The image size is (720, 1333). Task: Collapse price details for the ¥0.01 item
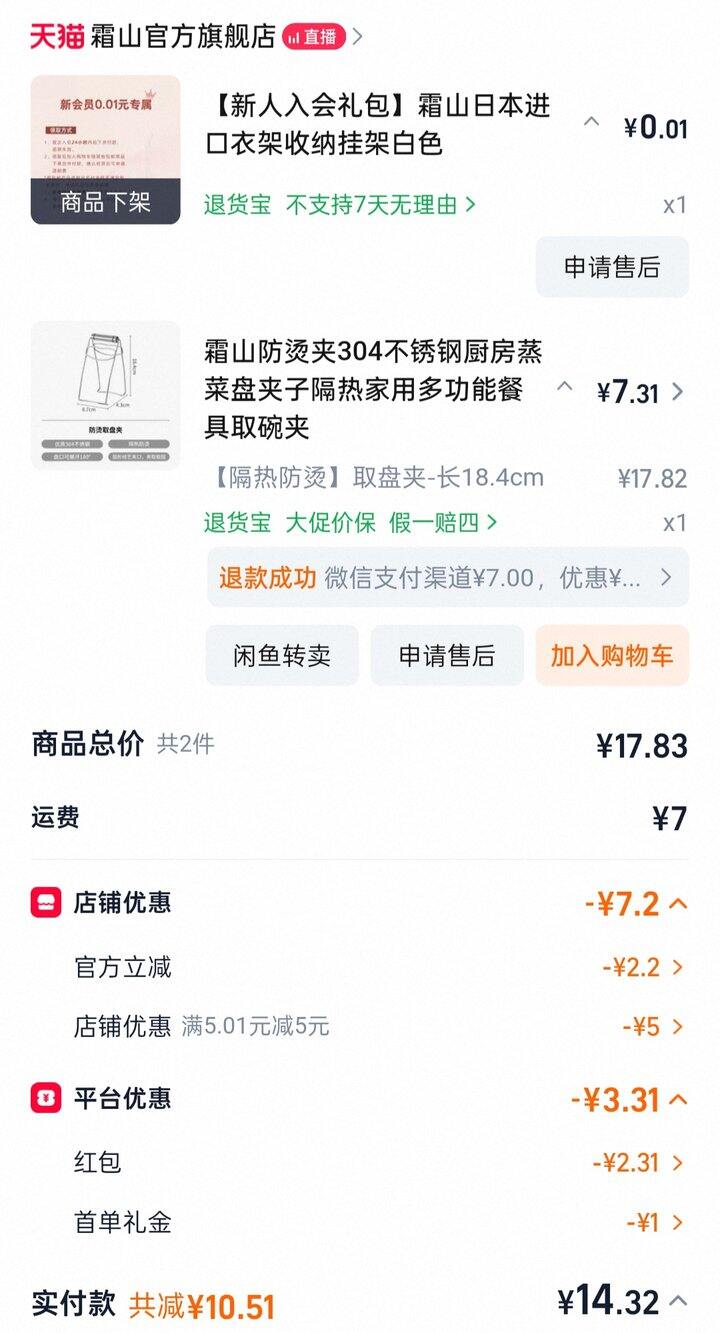(x=591, y=122)
